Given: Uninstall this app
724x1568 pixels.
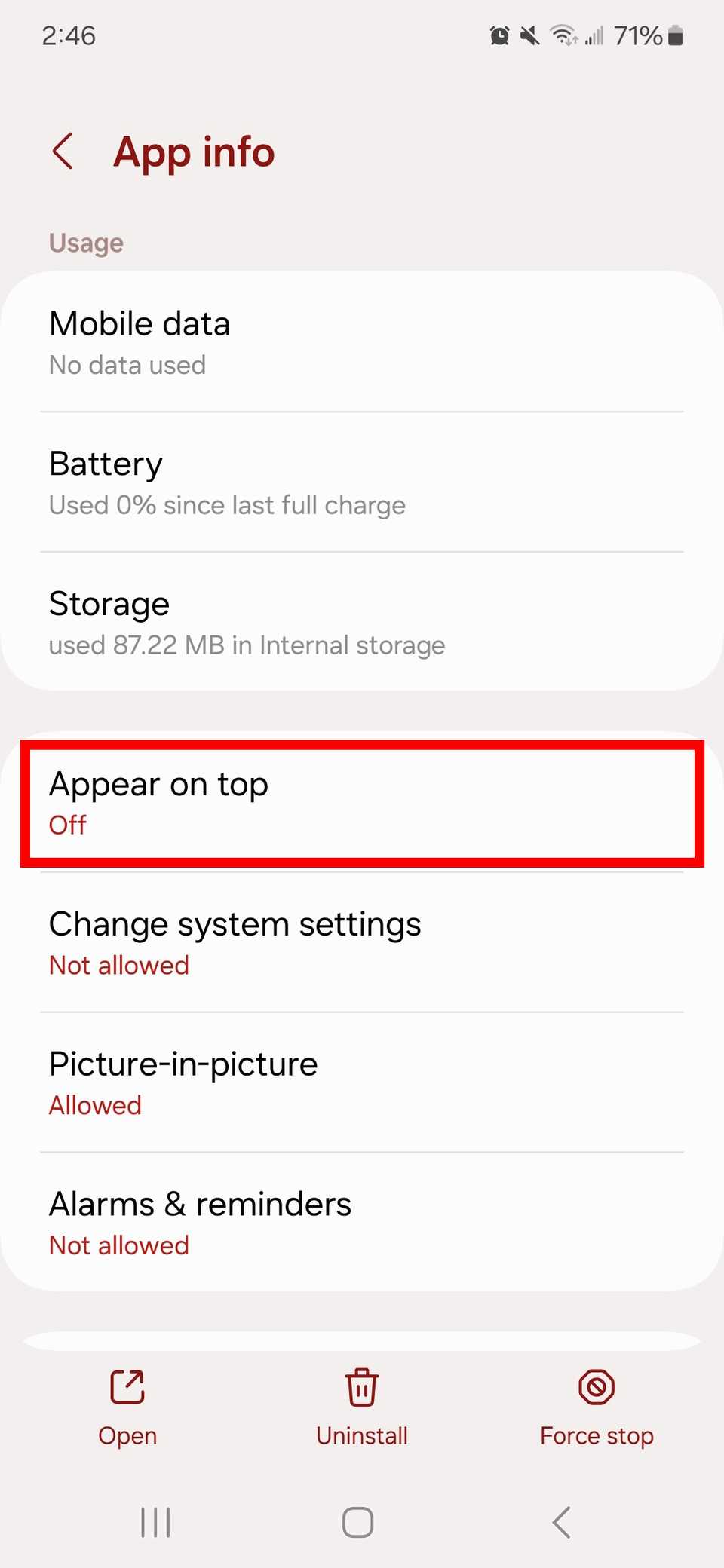Looking at the screenshot, I should point(362,1407).
